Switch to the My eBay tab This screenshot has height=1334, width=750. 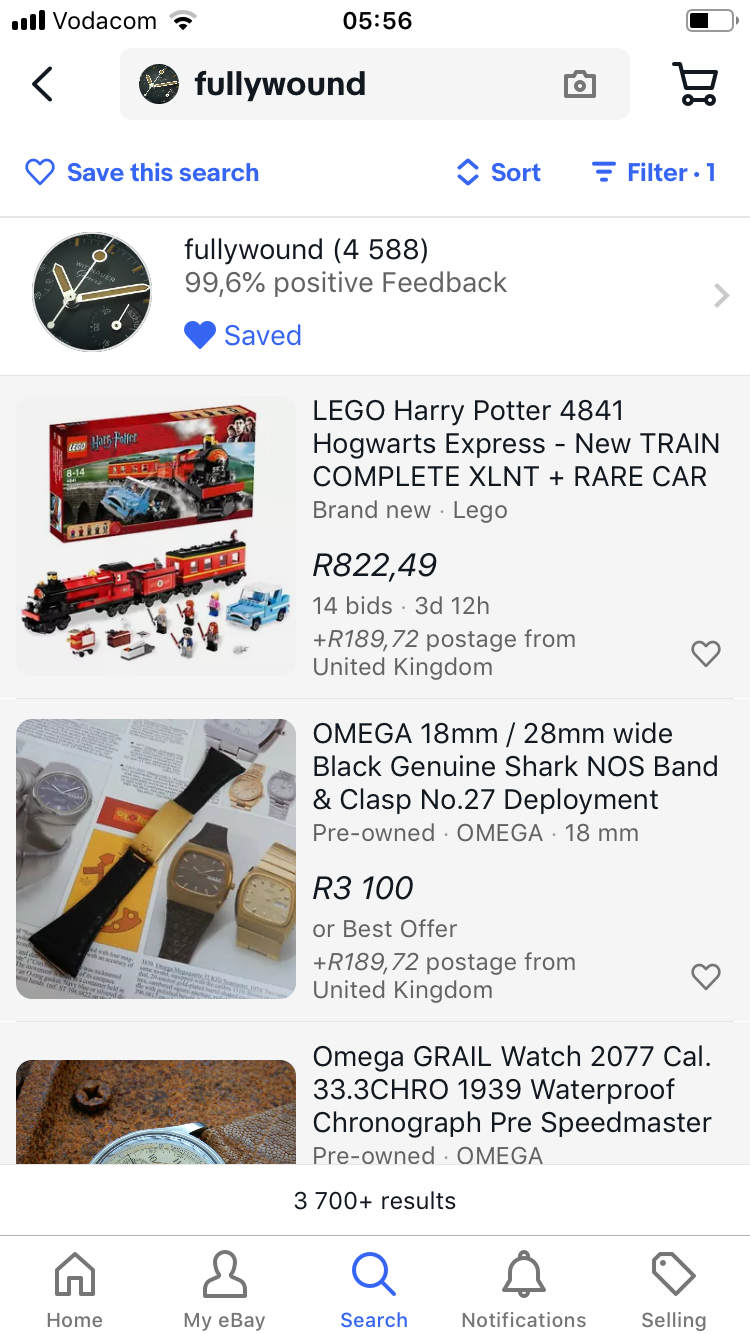tap(224, 1290)
